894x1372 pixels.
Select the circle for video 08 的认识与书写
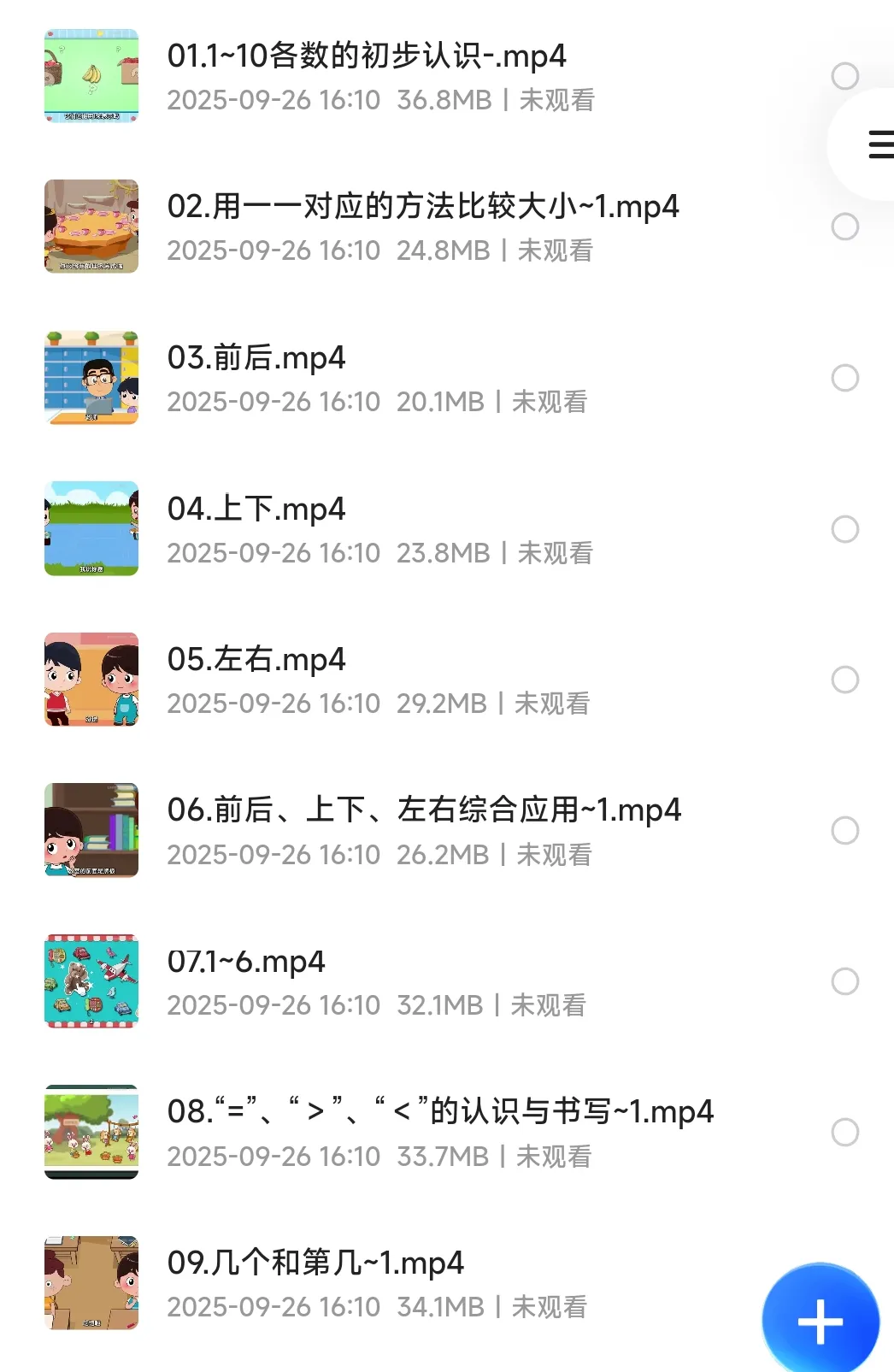pos(845,1132)
